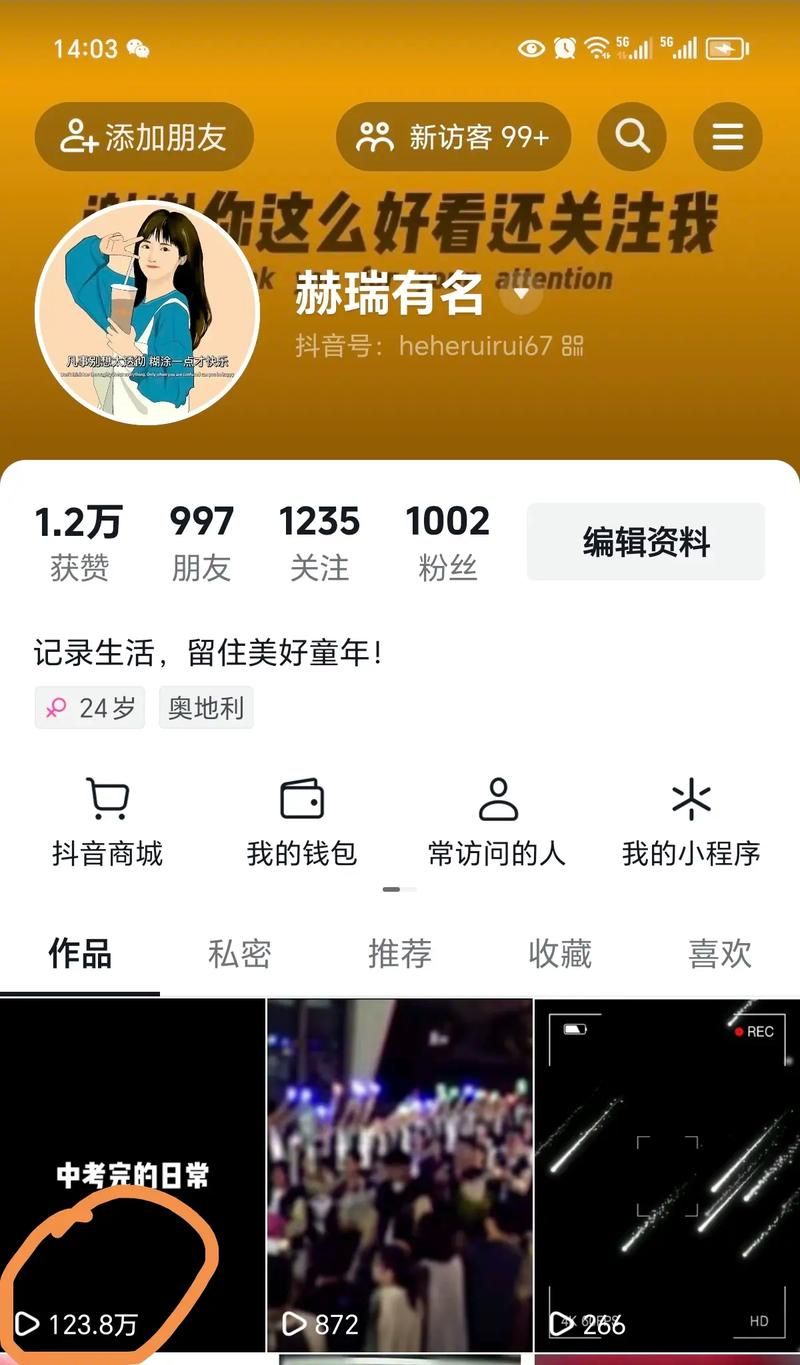Open 我的钱包 wallet icon
The width and height of the screenshot is (800, 1365).
click(x=303, y=800)
